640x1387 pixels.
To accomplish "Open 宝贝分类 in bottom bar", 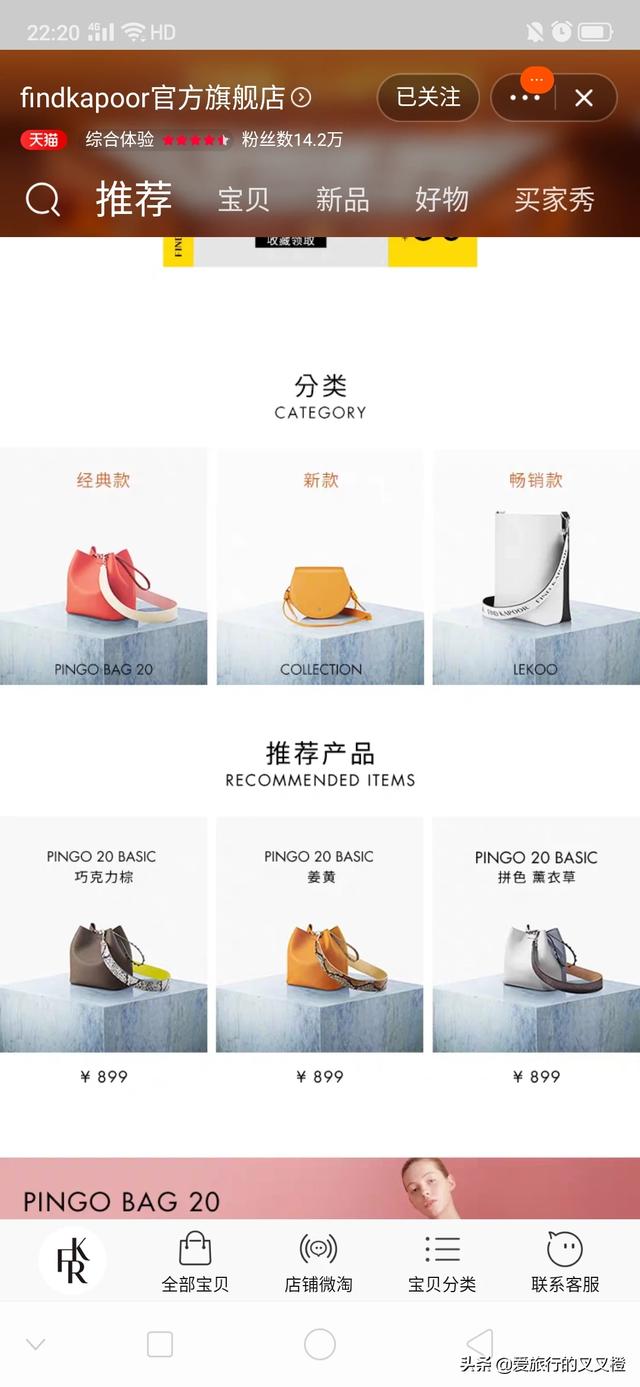I will pyautogui.click(x=442, y=1262).
